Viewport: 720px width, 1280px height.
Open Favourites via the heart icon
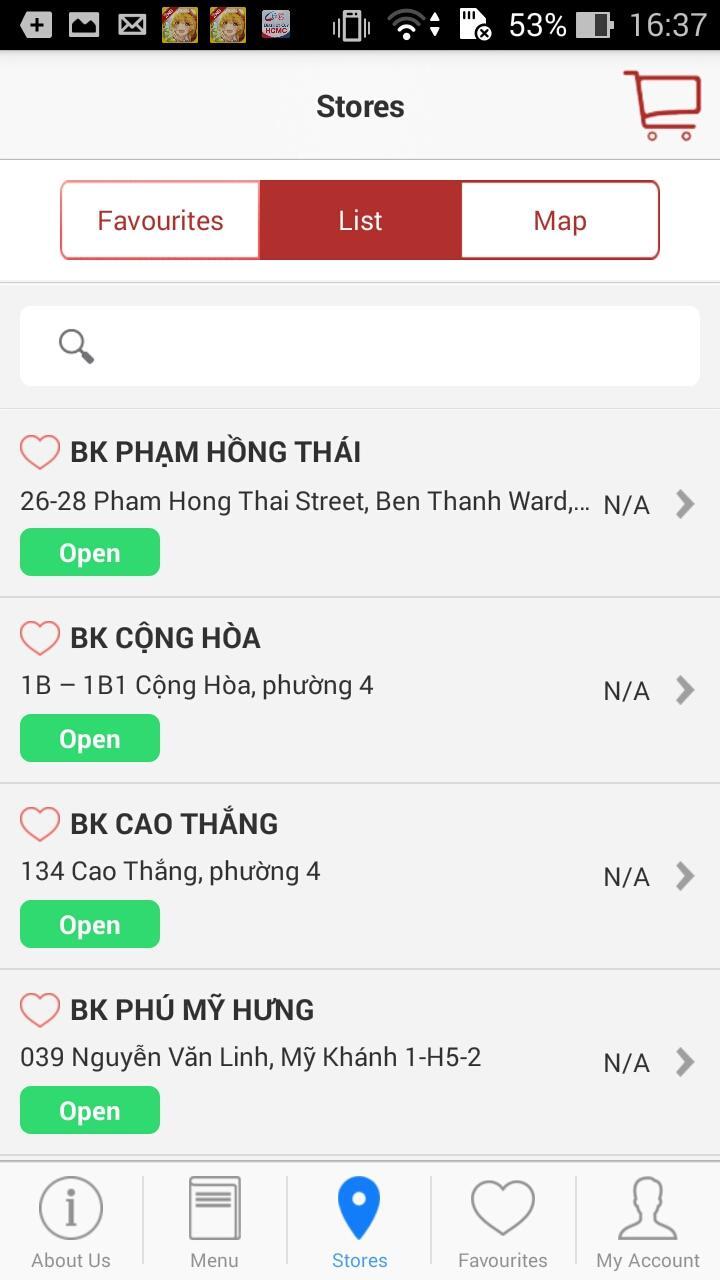pyautogui.click(x=502, y=1207)
